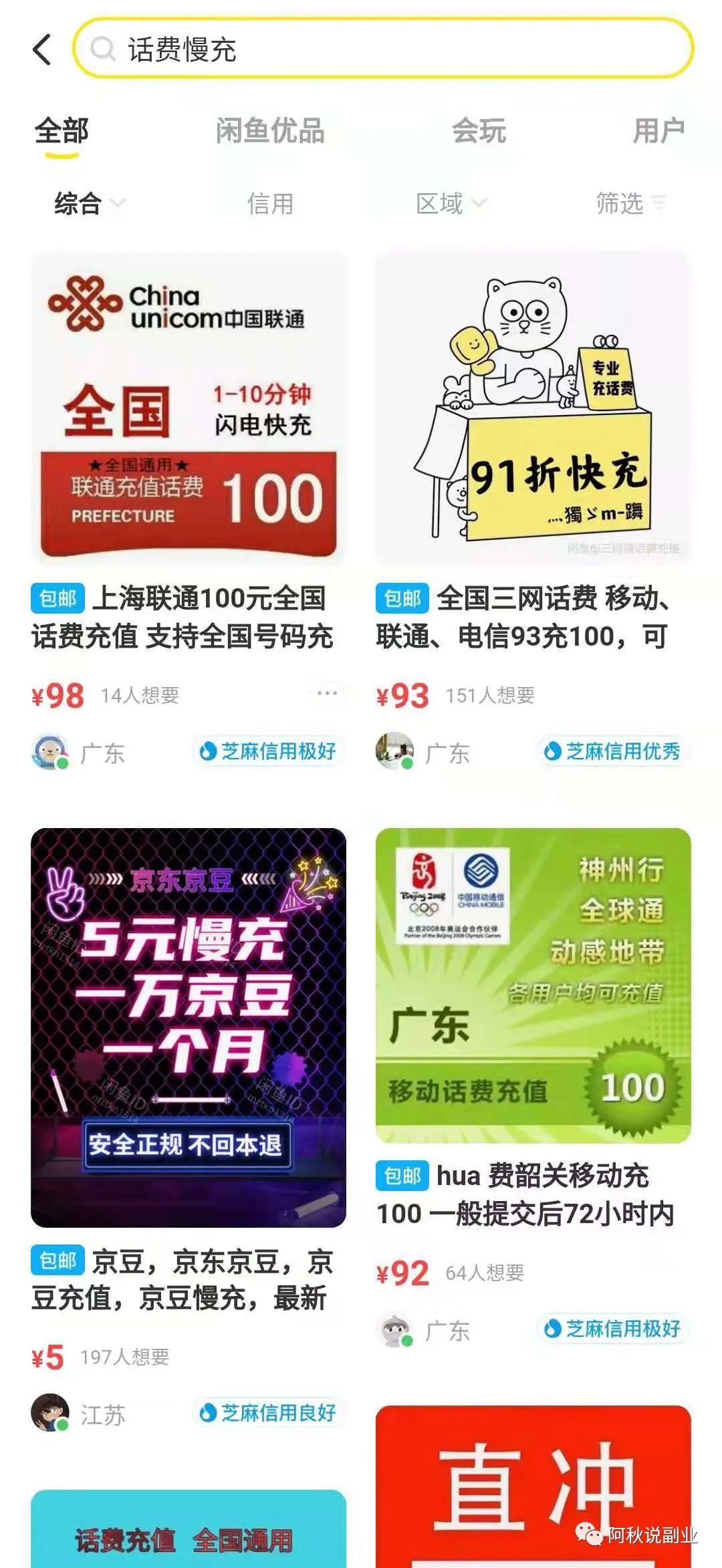Open the 话费充值 全国通用 listing card
This screenshot has height=1568, width=722.
point(189,1531)
